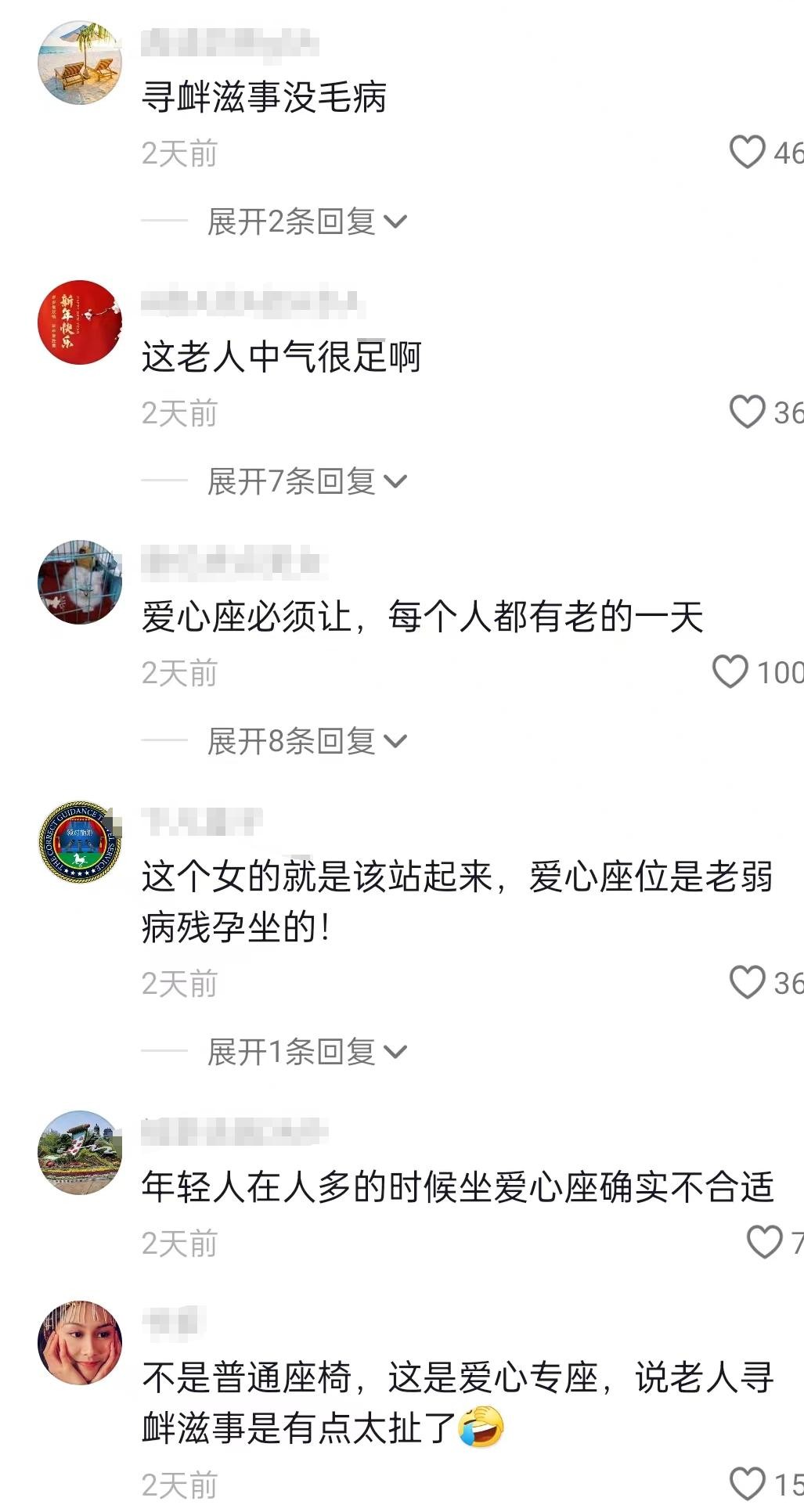Like the comment 年轻人在人多的时候坐爱心座
804x1512 pixels.
764,1242
